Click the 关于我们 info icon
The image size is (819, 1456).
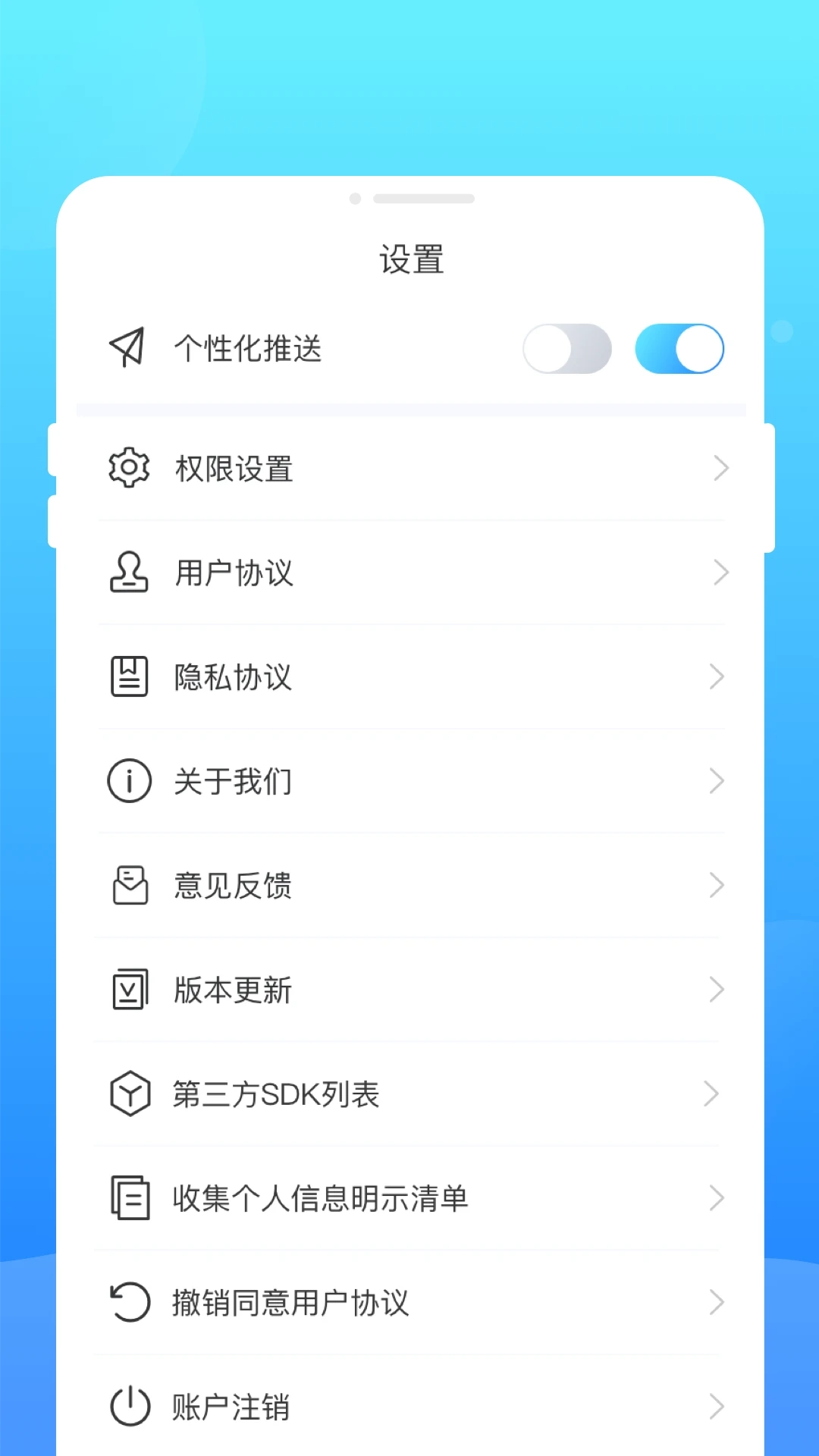[x=128, y=780]
